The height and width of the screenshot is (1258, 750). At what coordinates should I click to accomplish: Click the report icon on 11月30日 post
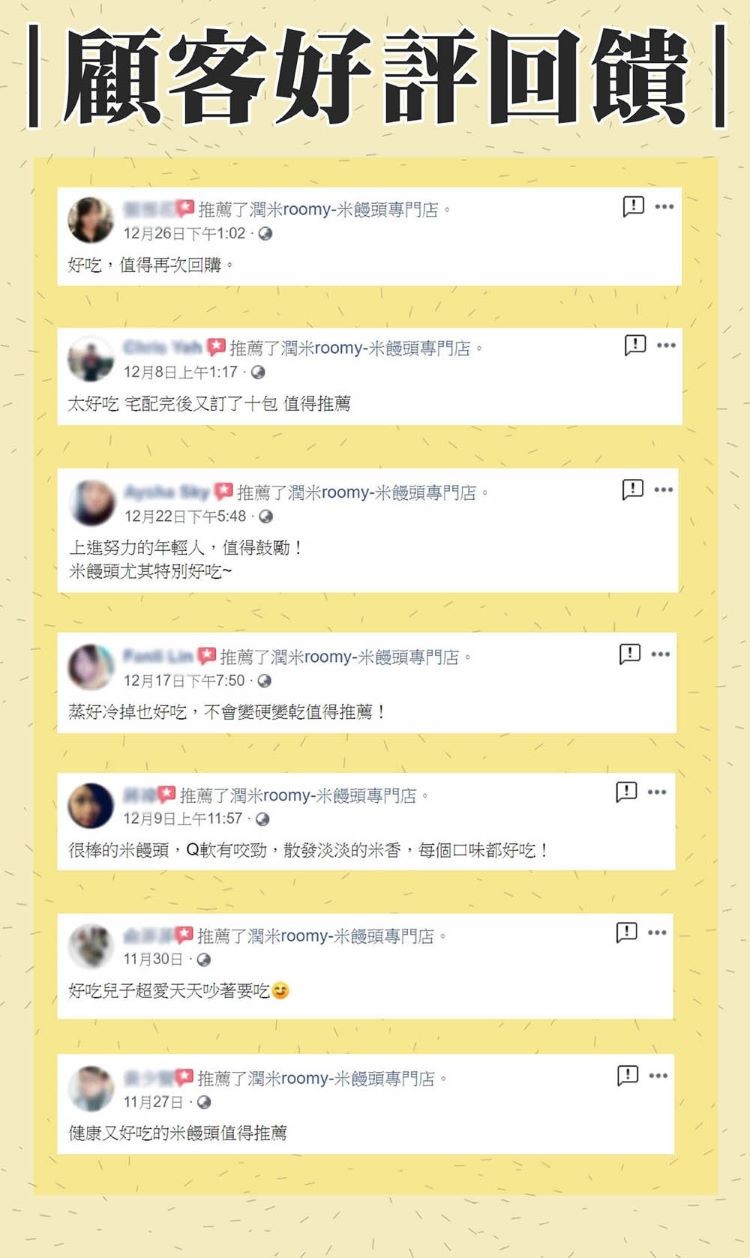click(628, 929)
